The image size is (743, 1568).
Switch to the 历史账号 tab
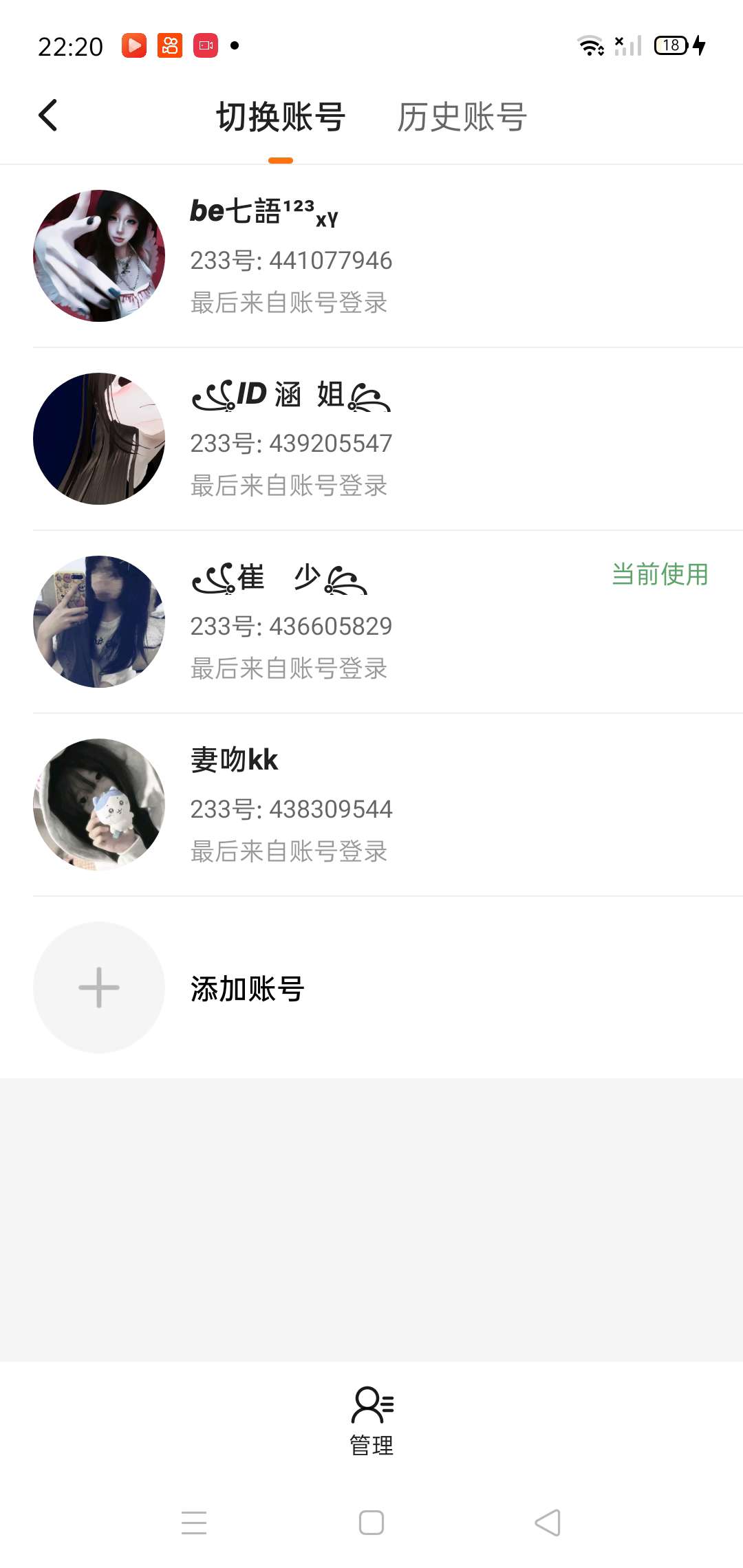click(462, 117)
